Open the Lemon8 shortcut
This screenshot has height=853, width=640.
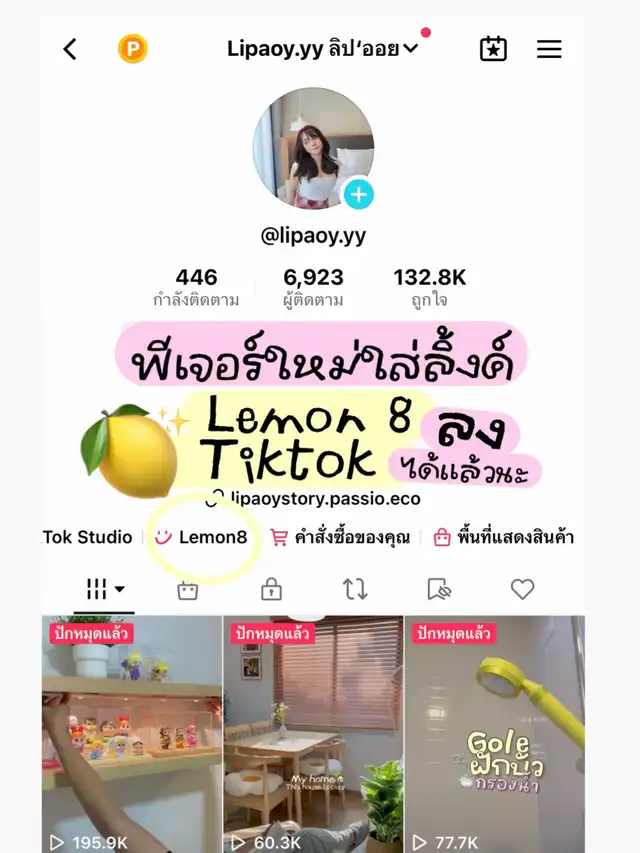coord(202,537)
